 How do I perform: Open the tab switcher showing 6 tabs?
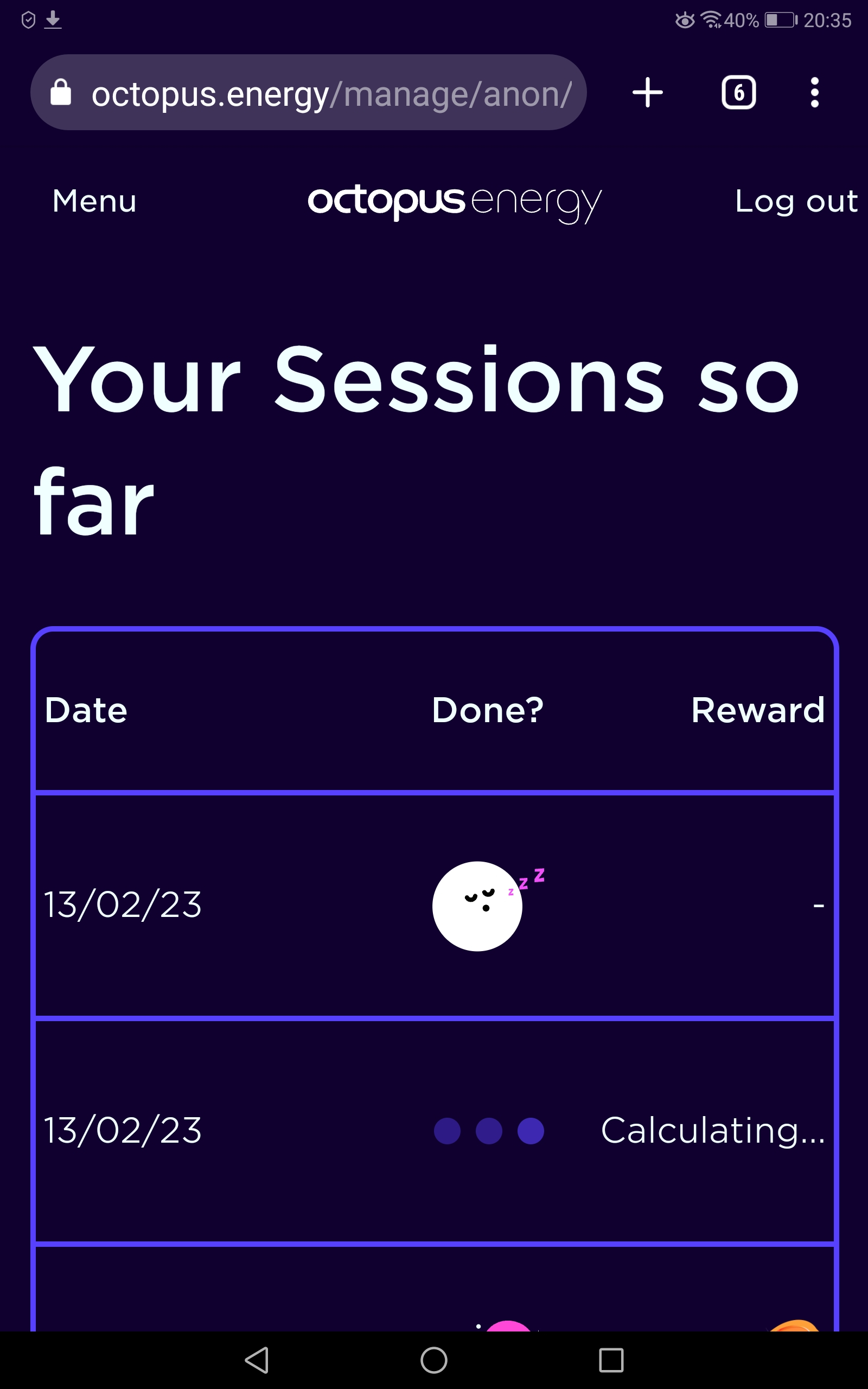click(738, 93)
